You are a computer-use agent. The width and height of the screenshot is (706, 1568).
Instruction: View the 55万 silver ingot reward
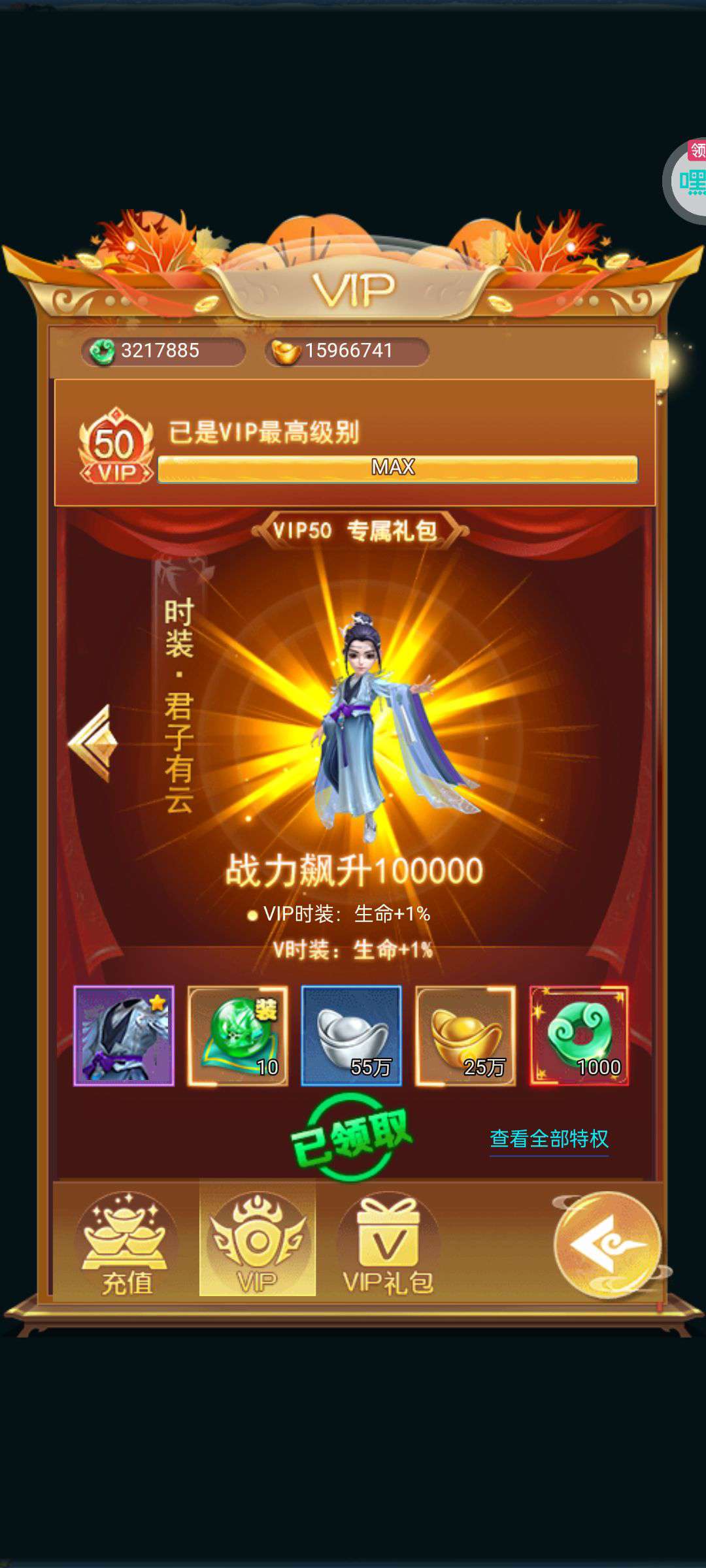[352, 1036]
